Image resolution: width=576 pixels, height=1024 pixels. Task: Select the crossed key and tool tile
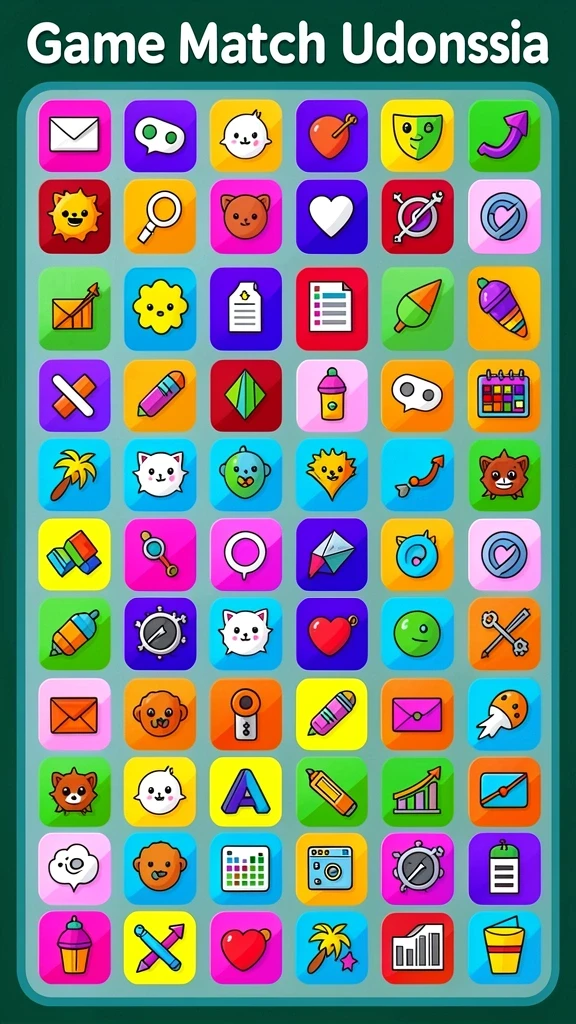point(504,634)
